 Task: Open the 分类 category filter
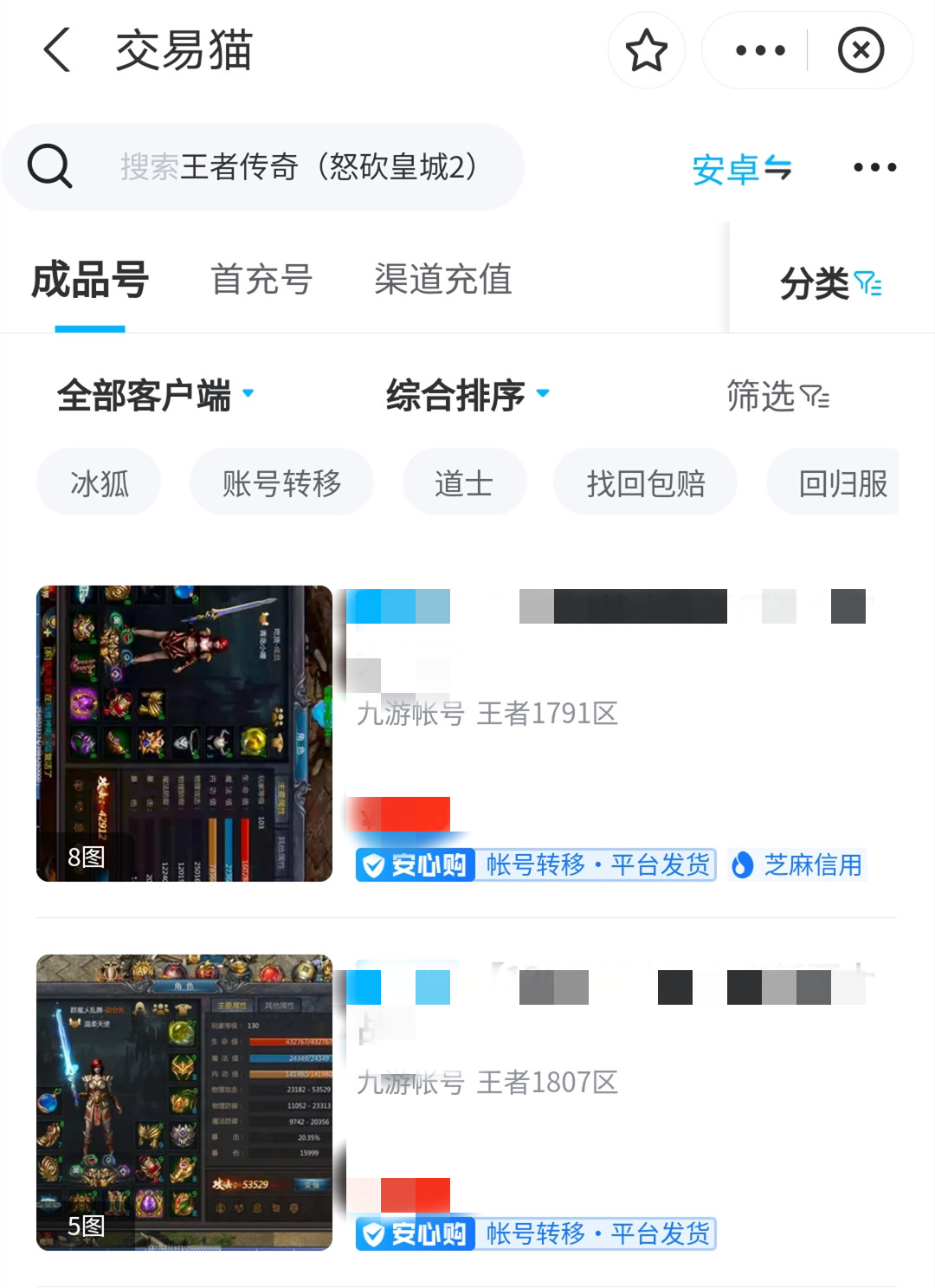pos(829,283)
